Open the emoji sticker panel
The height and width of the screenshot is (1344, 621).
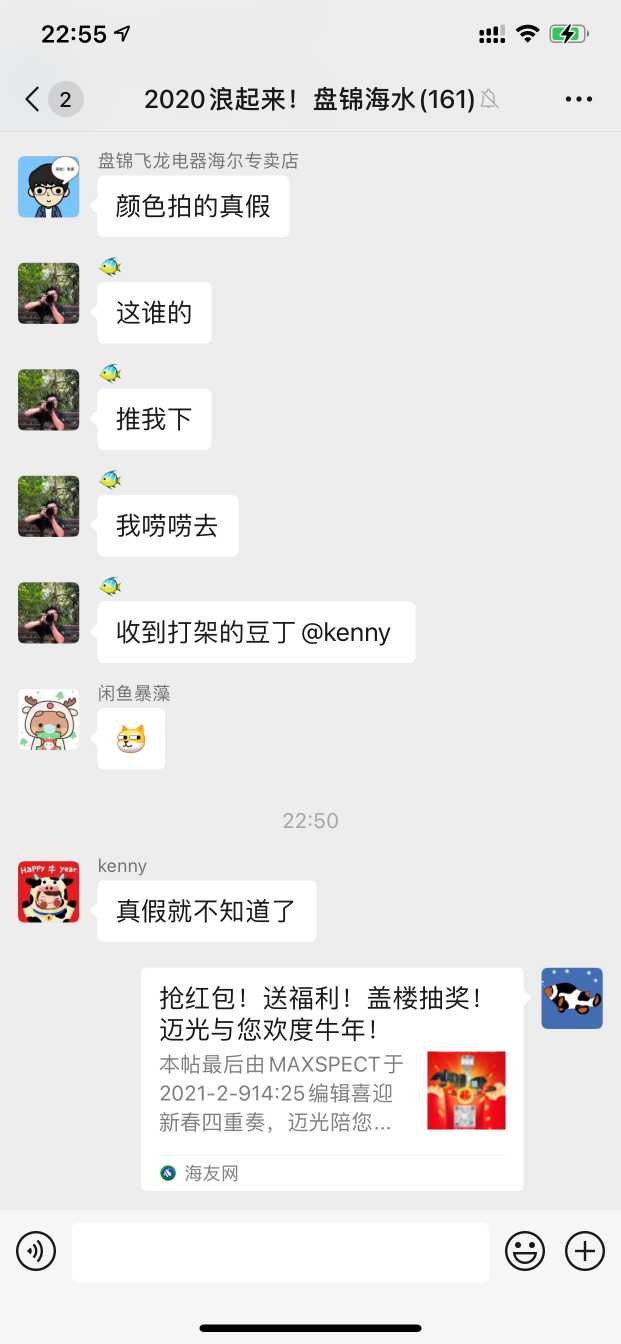click(525, 1251)
